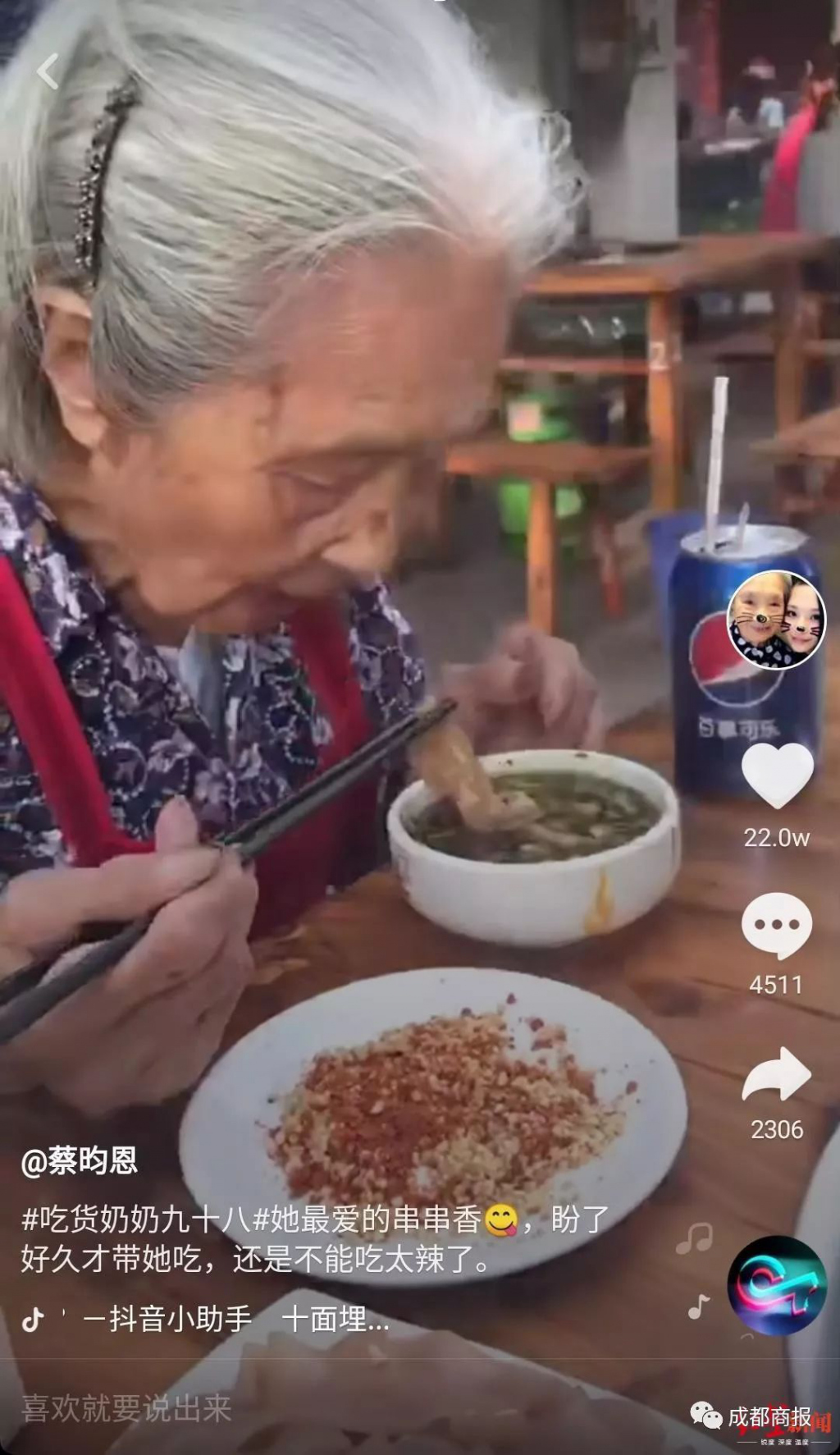Screen dimensions: 840x1455
Task: Open the comments with the speech-bubble icon
Action: pyautogui.click(x=776, y=925)
